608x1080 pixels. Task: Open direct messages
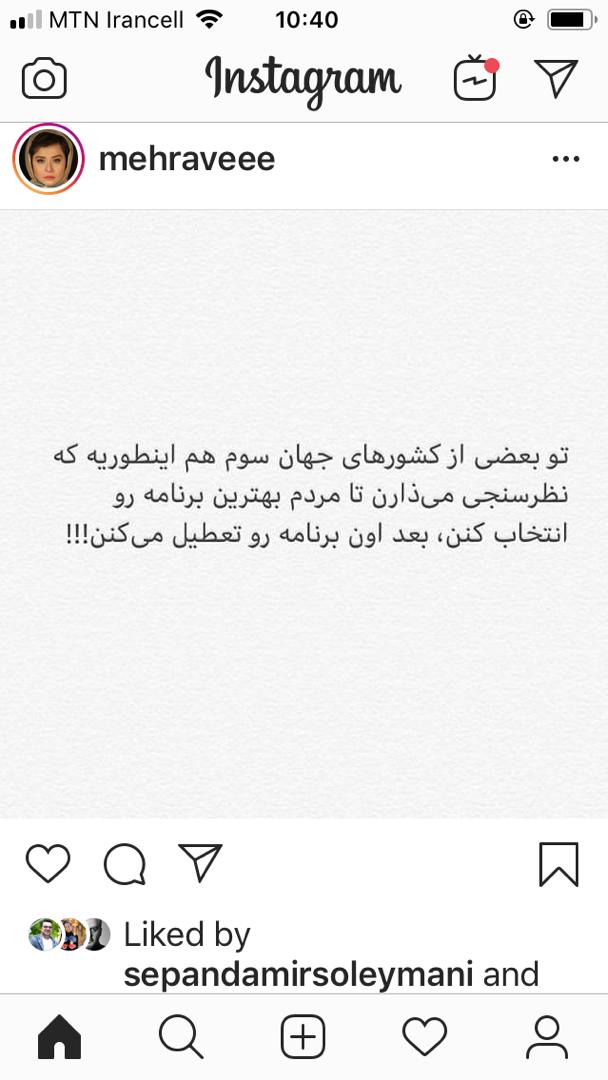click(x=556, y=80)
